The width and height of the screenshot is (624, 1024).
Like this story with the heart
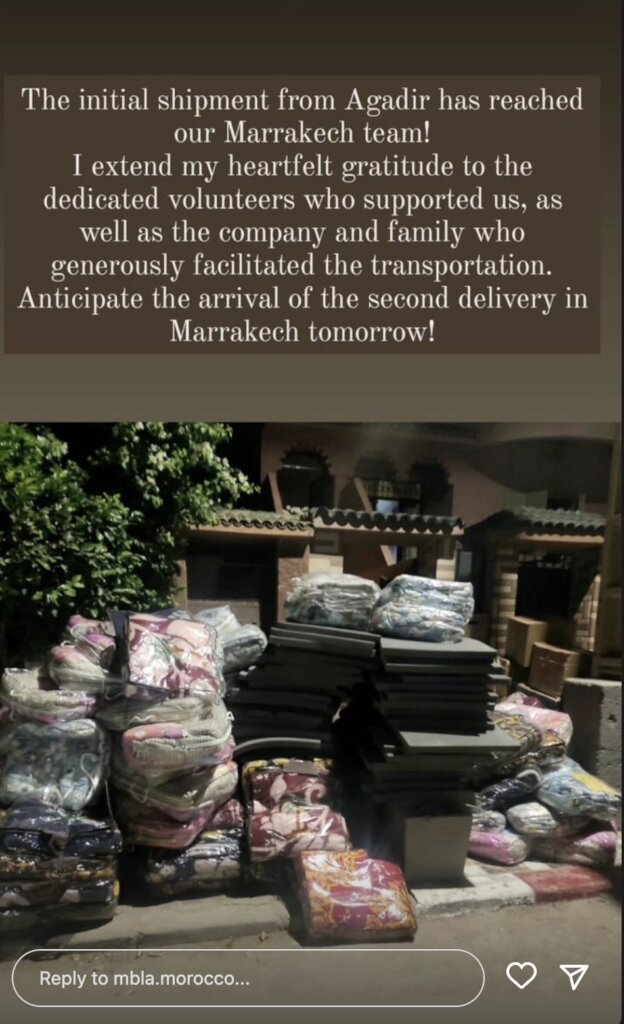[x=521, y=976]
